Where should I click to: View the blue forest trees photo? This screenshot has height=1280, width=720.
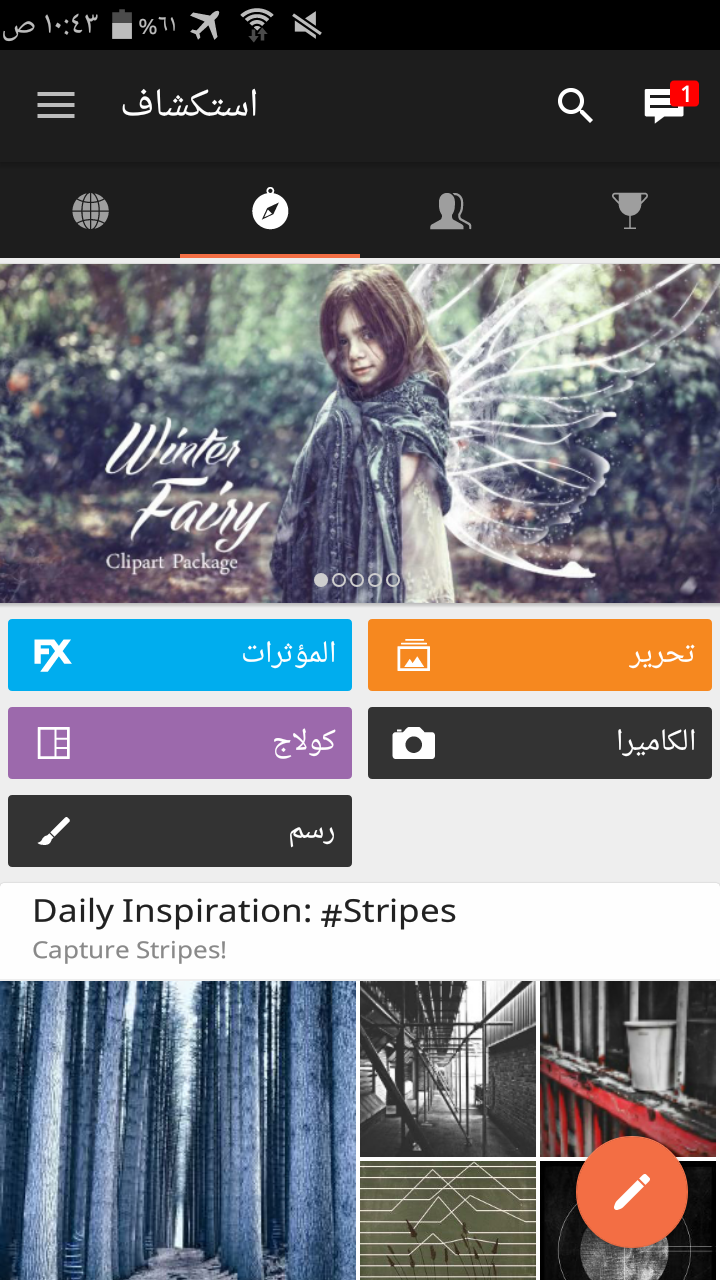pyautogui.click(x=178, y=1130)
